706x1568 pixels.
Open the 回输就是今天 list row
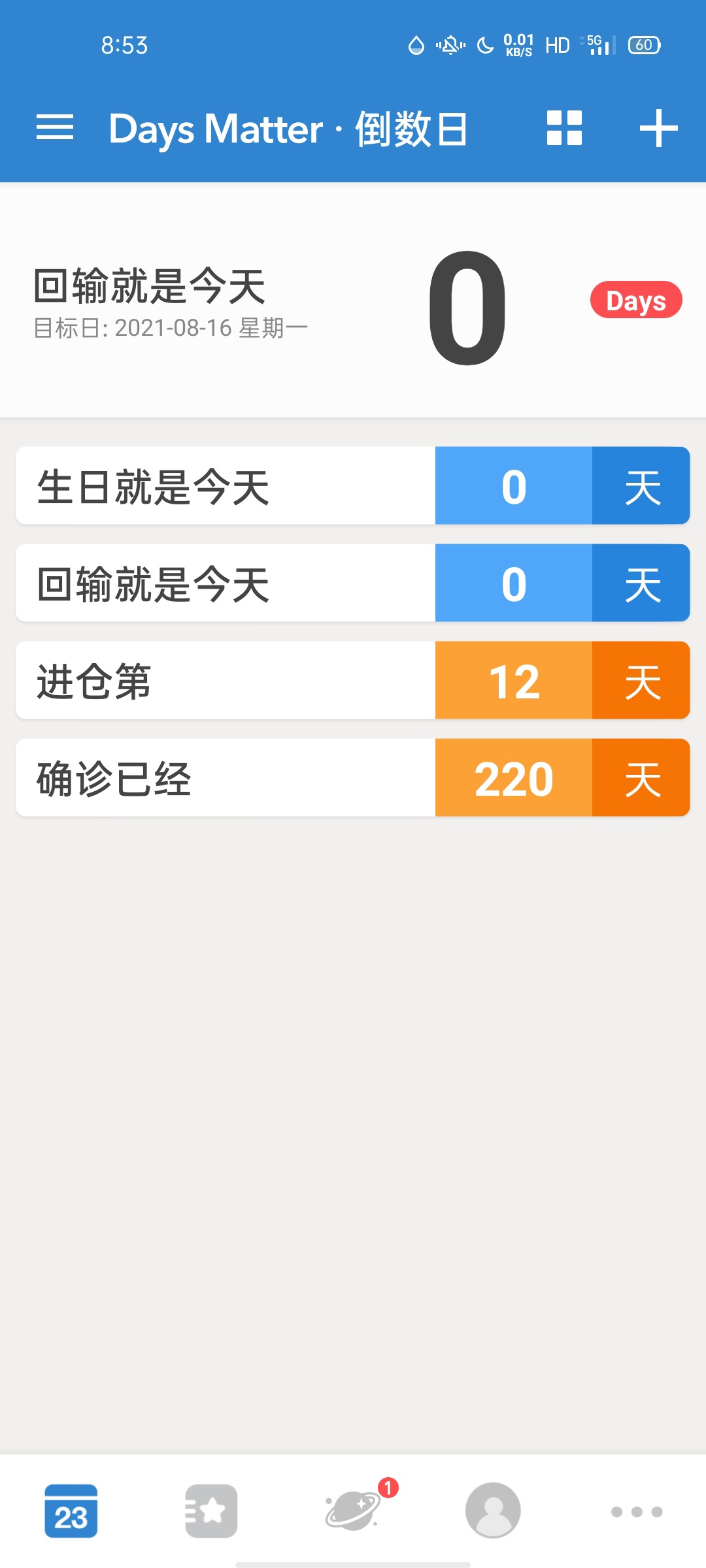[353, 583]
